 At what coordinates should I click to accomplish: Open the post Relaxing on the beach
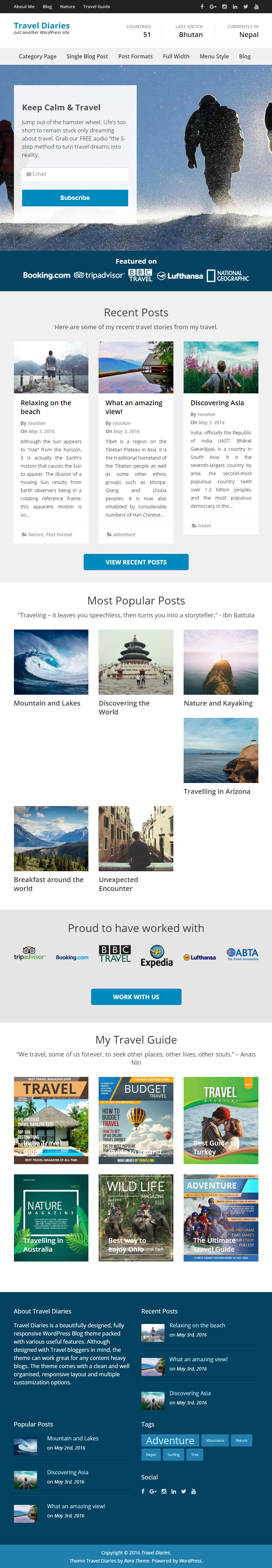[46, 407]
